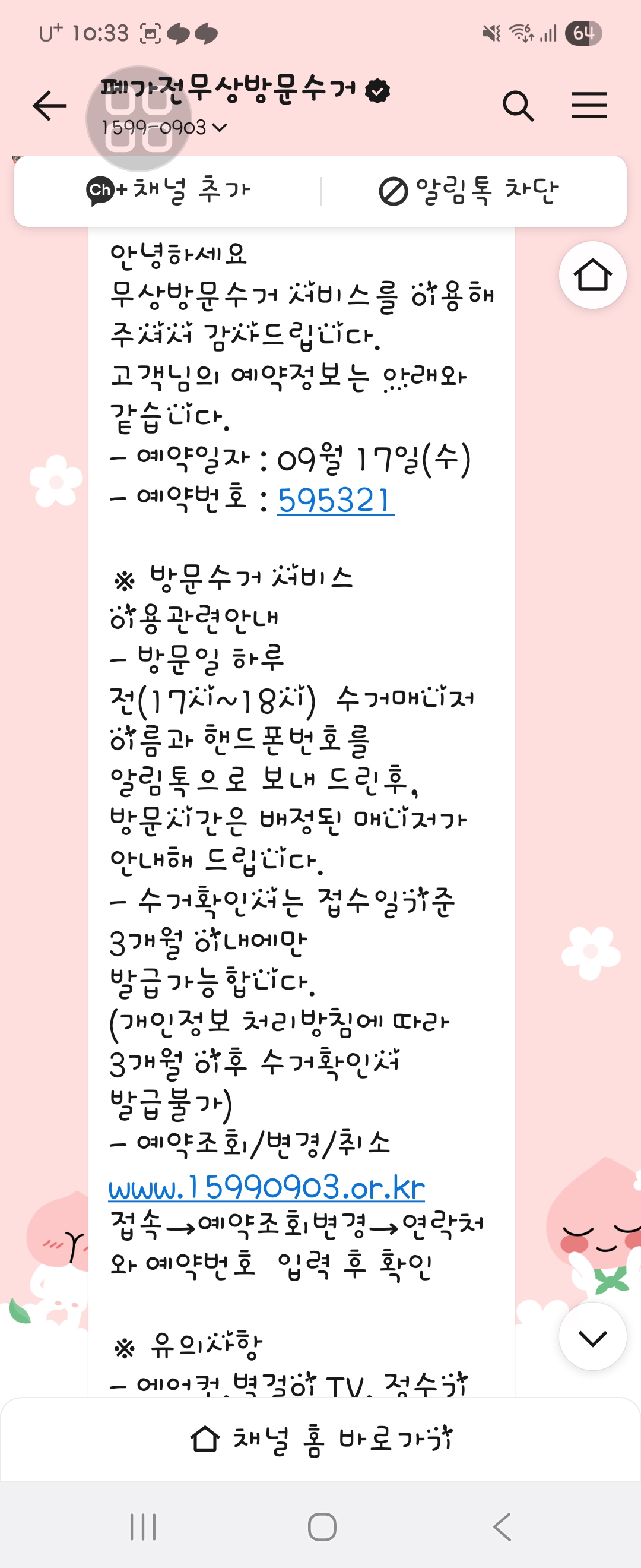Search in this chat
Viewport: 641px width, 1568px height.
click(x=518, y=106)
